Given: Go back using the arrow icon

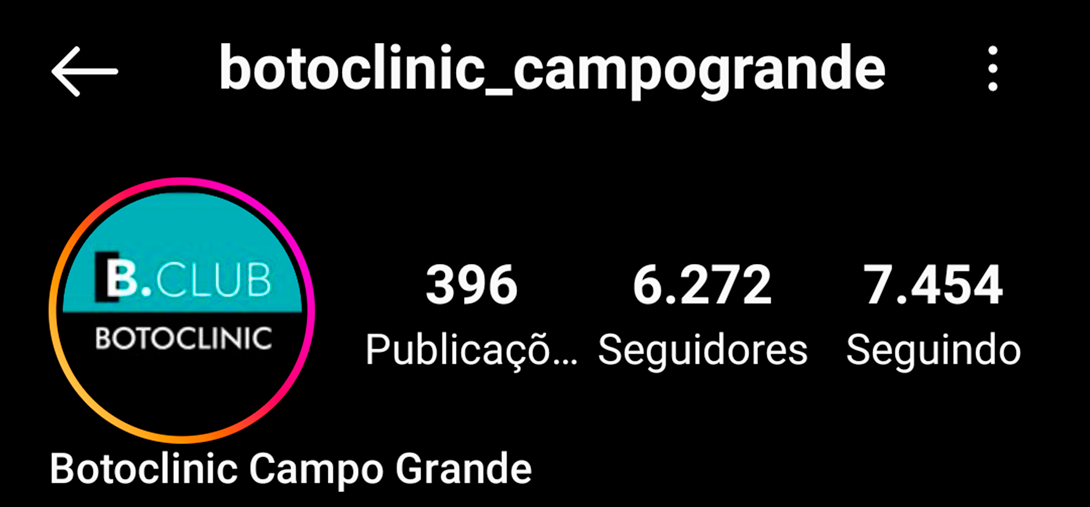Looking at the screenshot, I should click(84, 71).
